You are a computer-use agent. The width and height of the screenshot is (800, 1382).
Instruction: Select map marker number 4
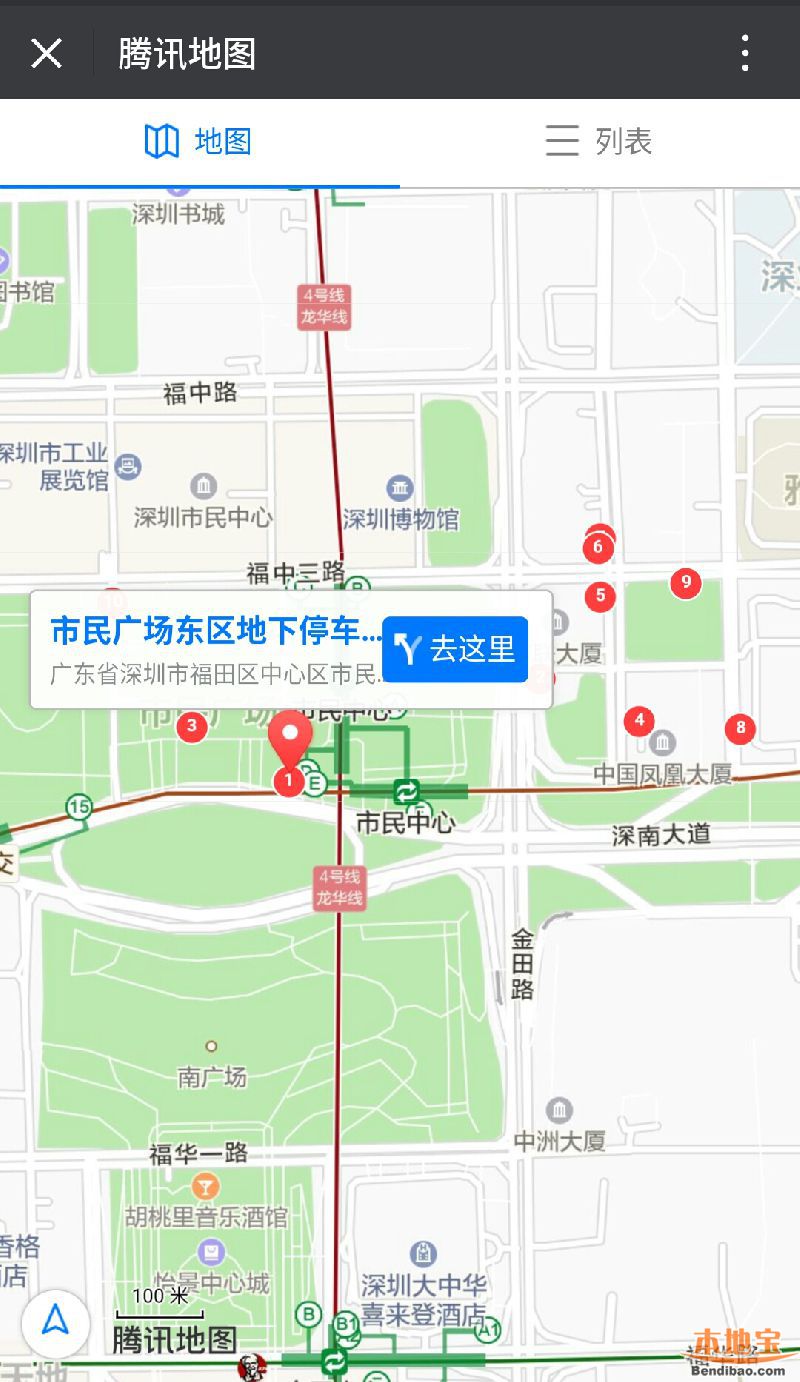pyautogui.click(x=638, y=720)
